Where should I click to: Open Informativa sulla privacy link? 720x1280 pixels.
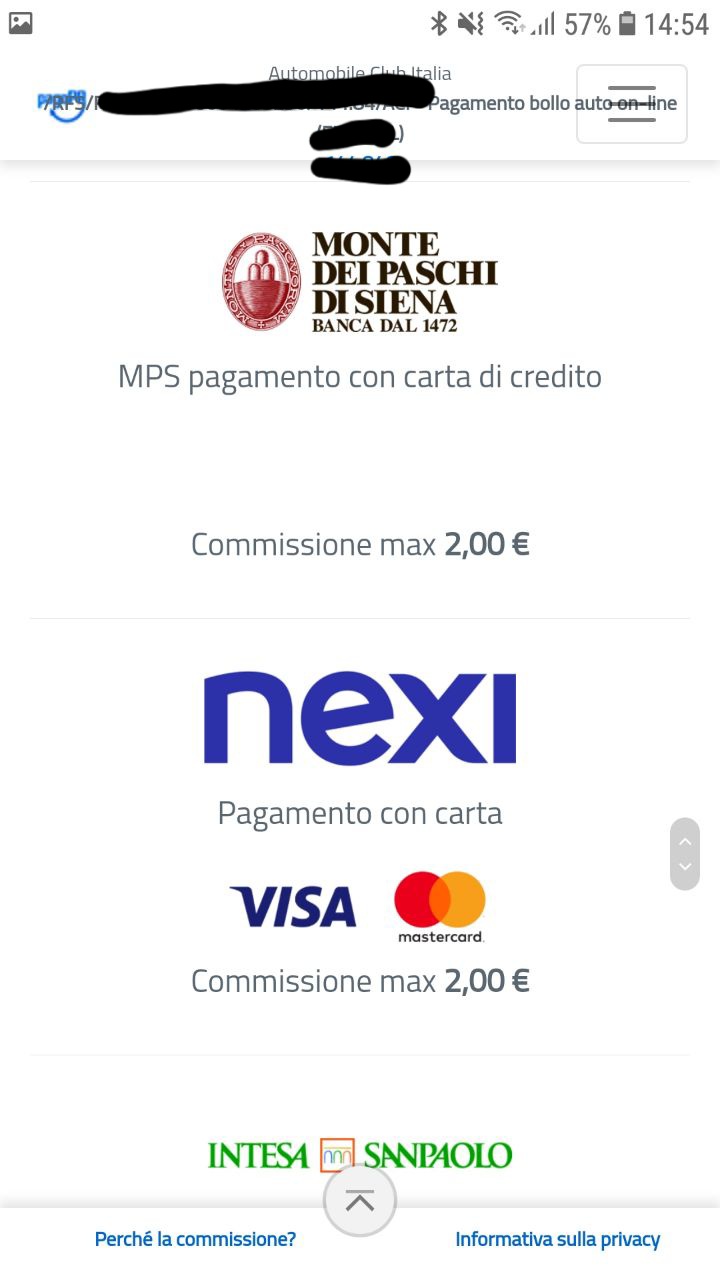(x=558, y=1239)
